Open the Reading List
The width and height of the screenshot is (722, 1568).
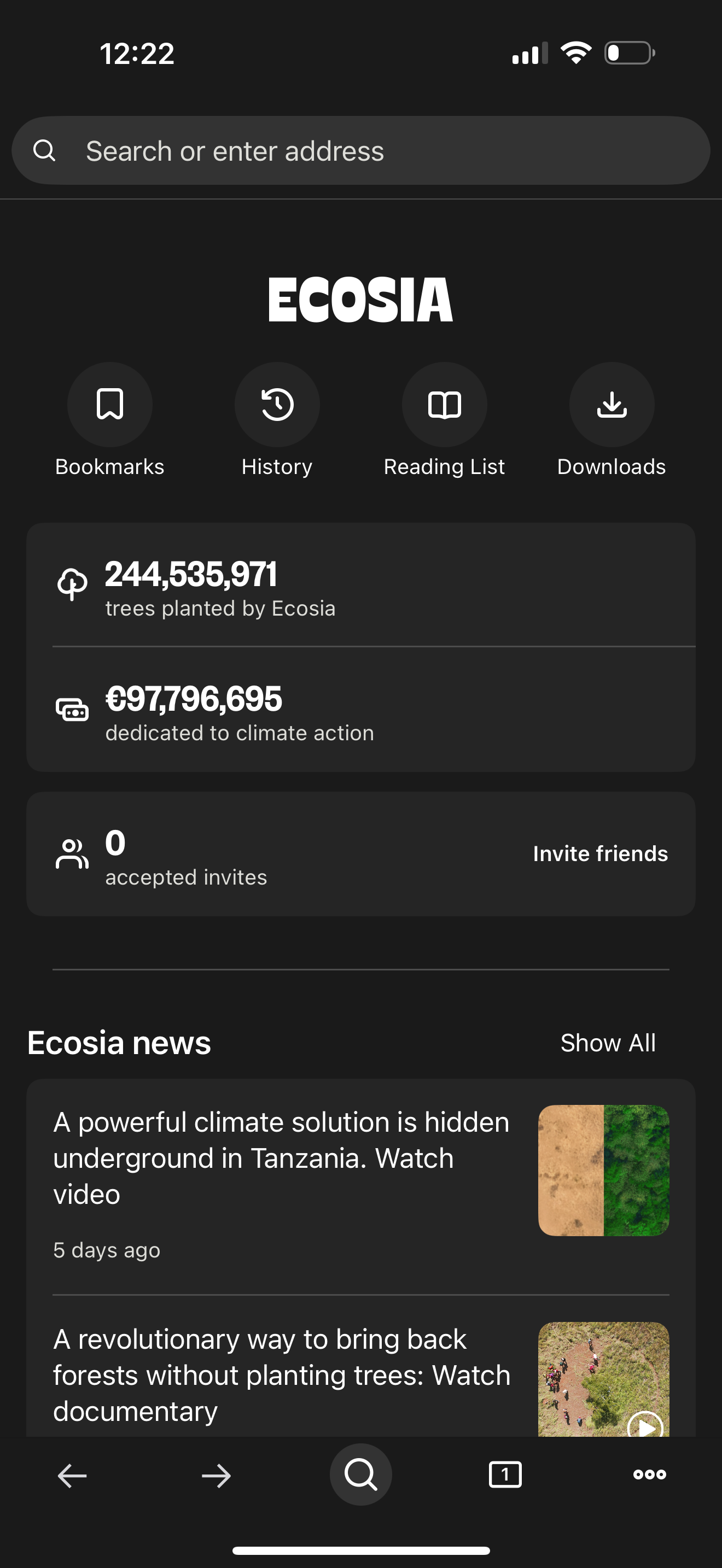coord(444,405)
